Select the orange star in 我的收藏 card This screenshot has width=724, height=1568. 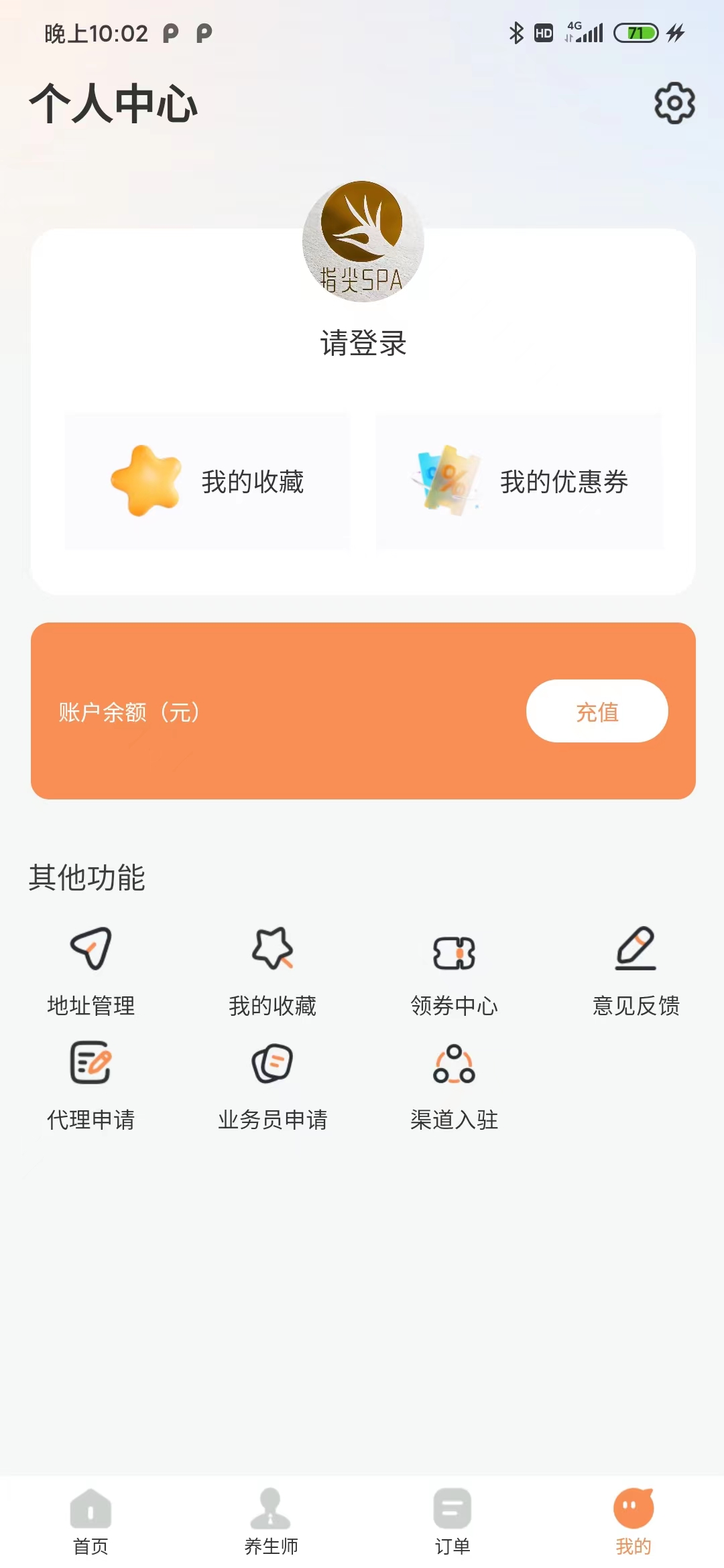(142, 481)
